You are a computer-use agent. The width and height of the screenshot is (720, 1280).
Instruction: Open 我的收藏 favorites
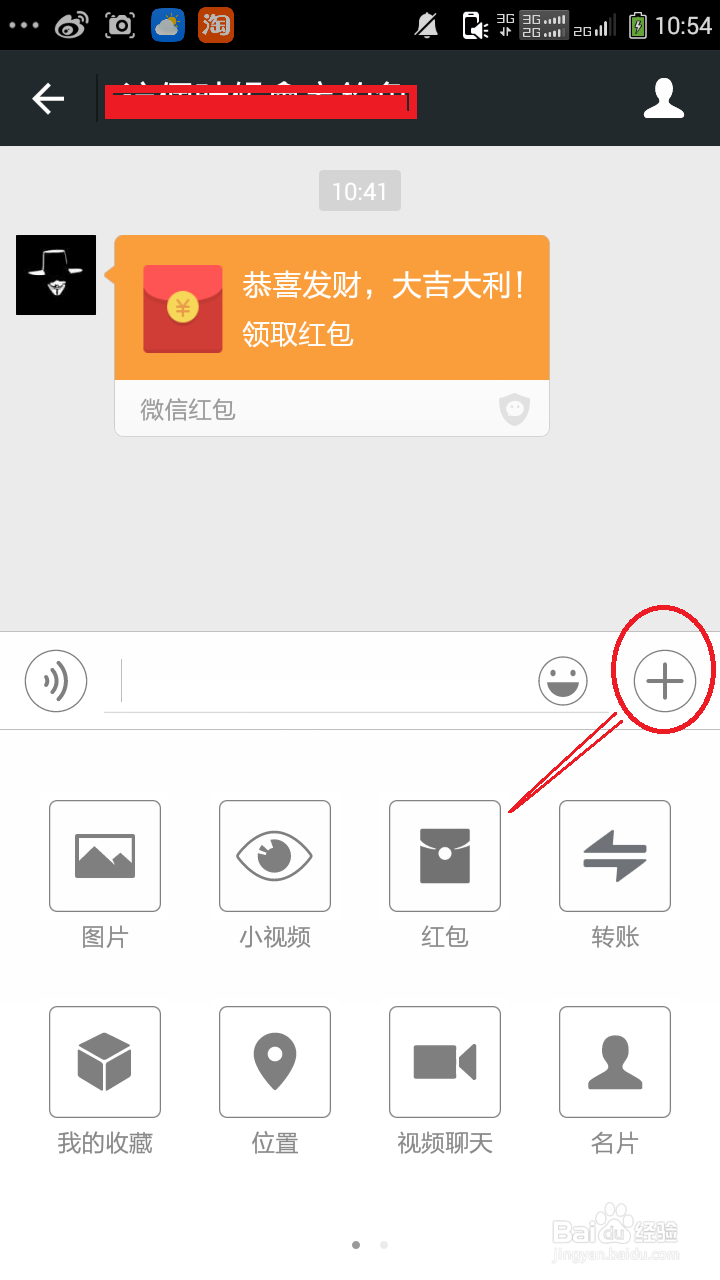click(105, 1062)
